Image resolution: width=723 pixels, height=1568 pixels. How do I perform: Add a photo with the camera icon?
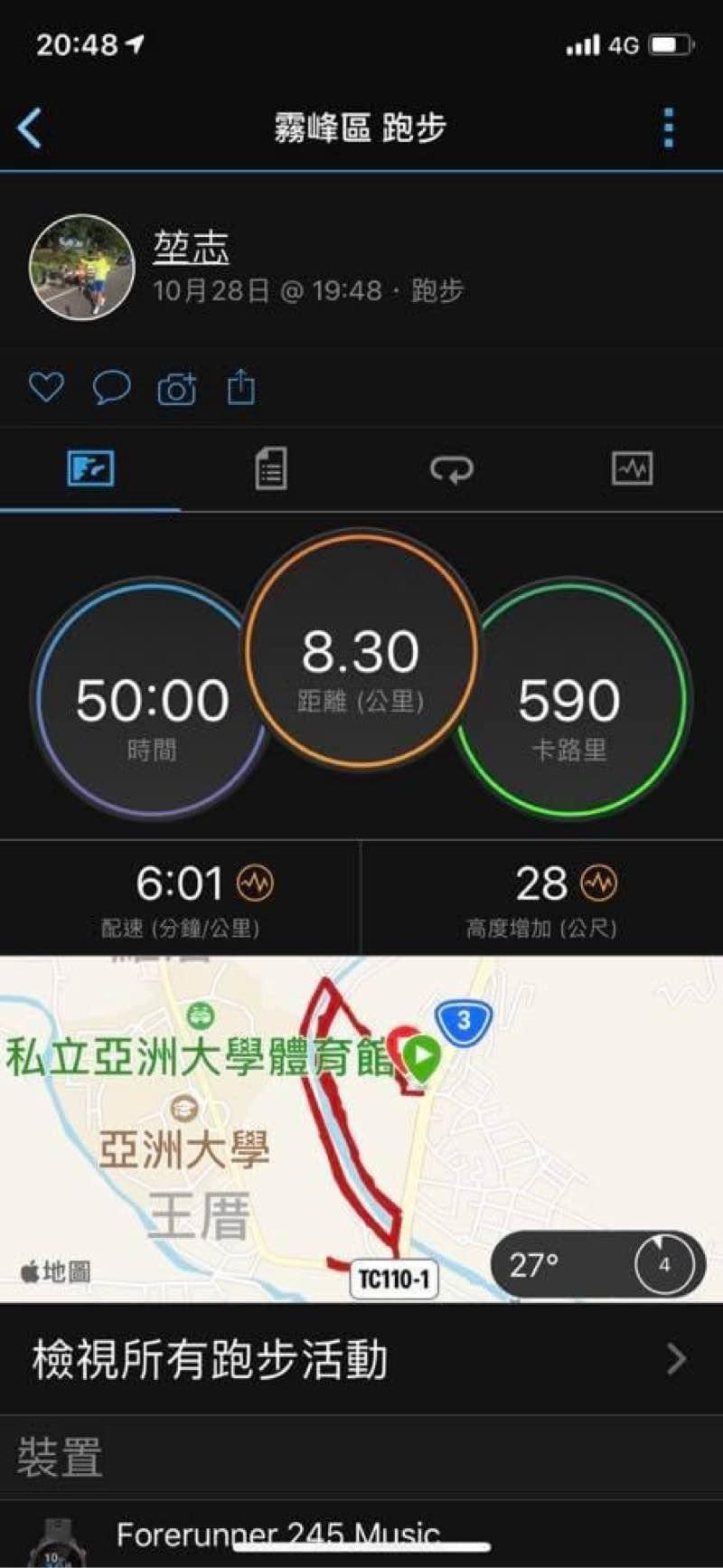coord(176,389)
